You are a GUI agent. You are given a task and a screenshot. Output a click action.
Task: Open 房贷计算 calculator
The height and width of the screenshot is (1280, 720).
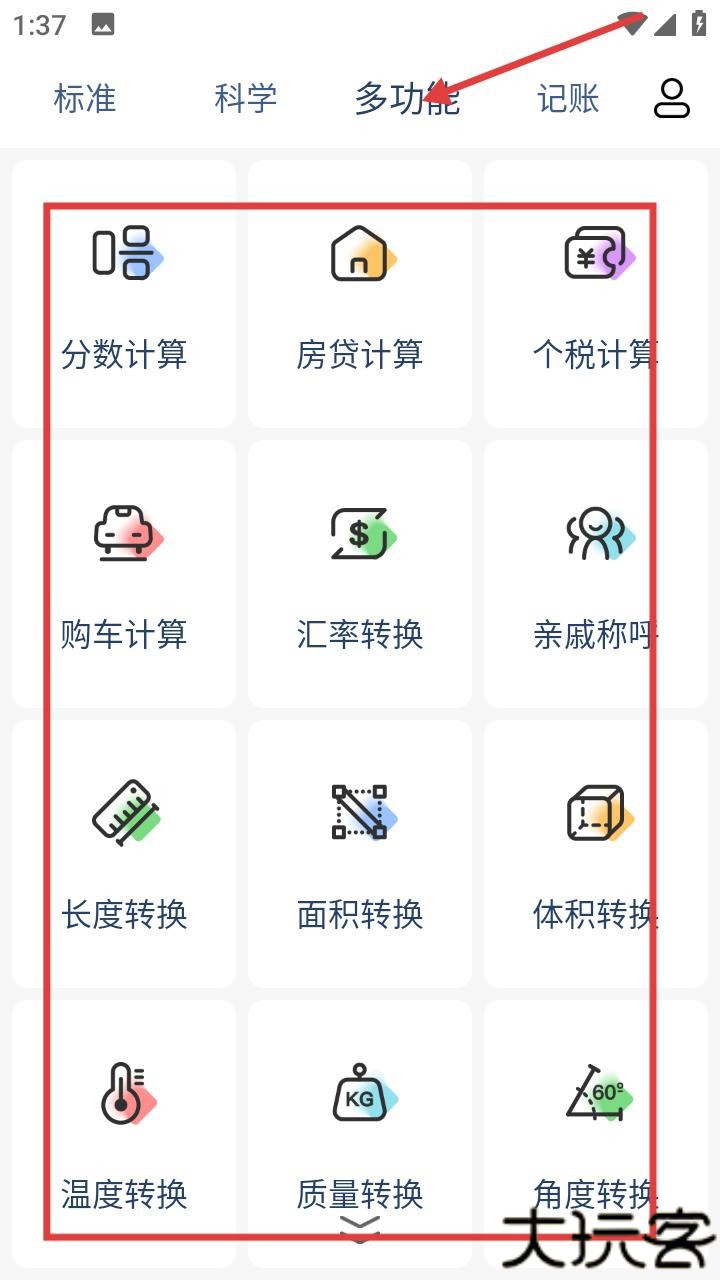pyautogui.click(x=360, y=294)
